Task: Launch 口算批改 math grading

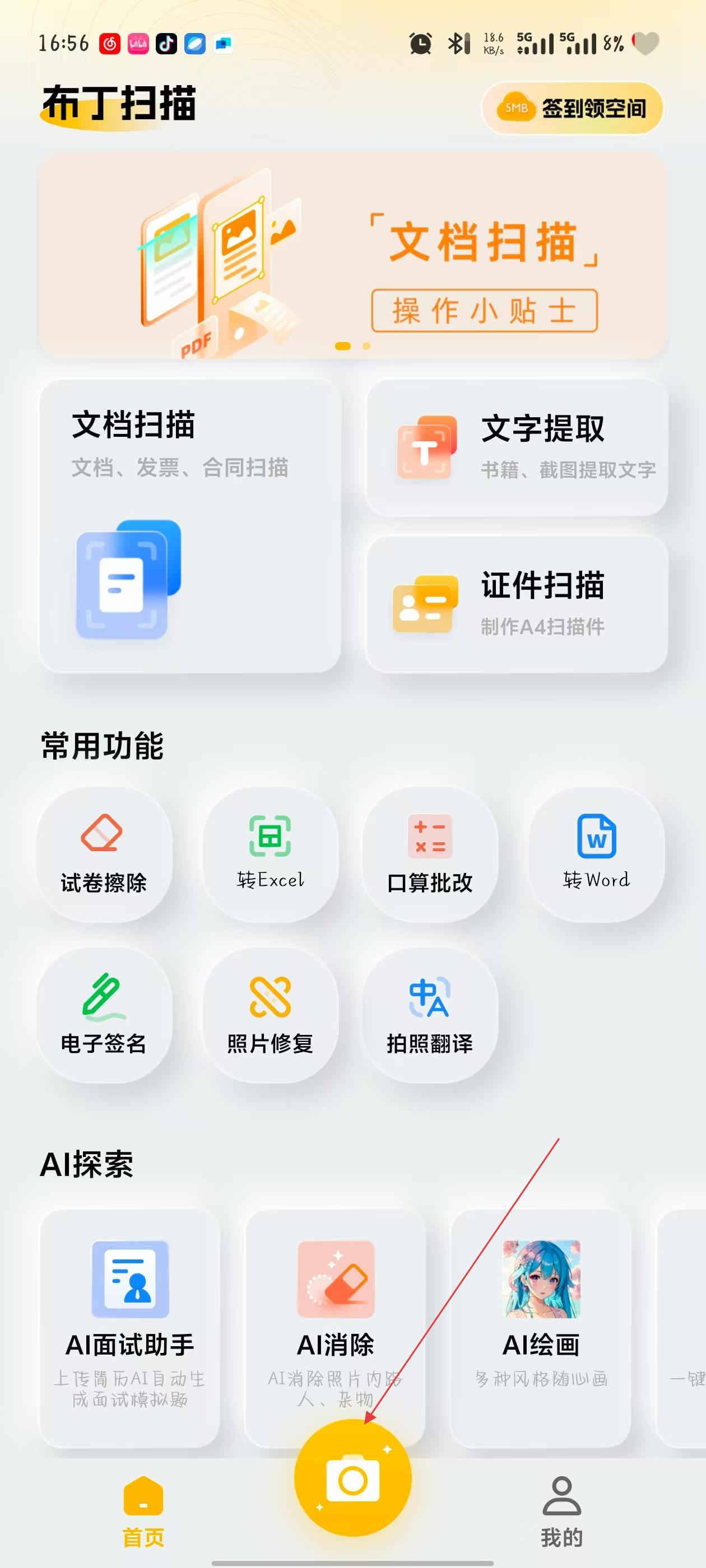Action: pyautogui.click(x=430, y=854)
